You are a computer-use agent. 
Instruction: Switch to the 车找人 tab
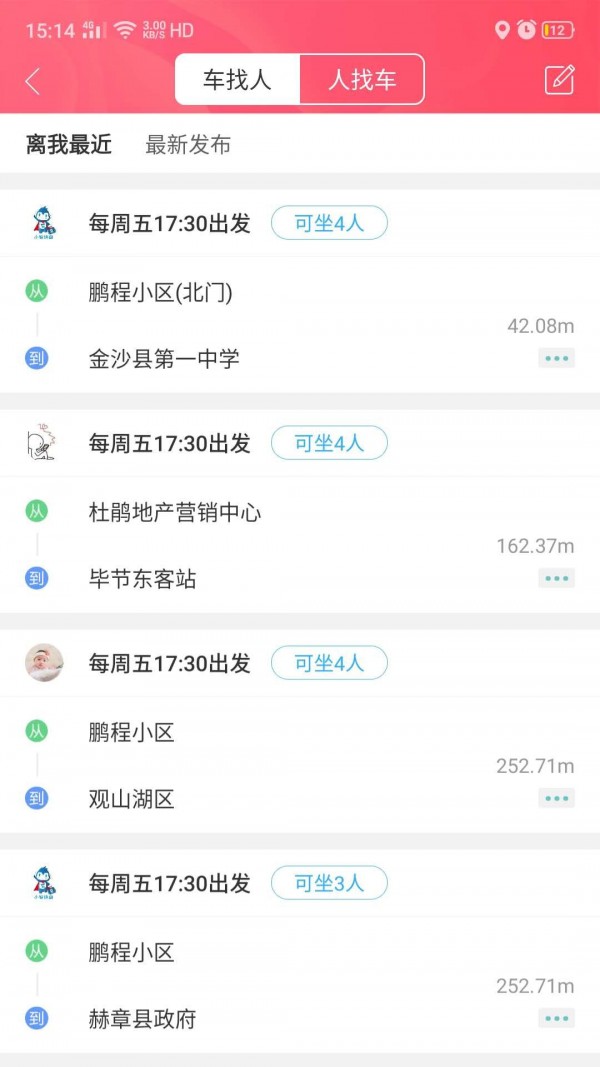(238, 80)
